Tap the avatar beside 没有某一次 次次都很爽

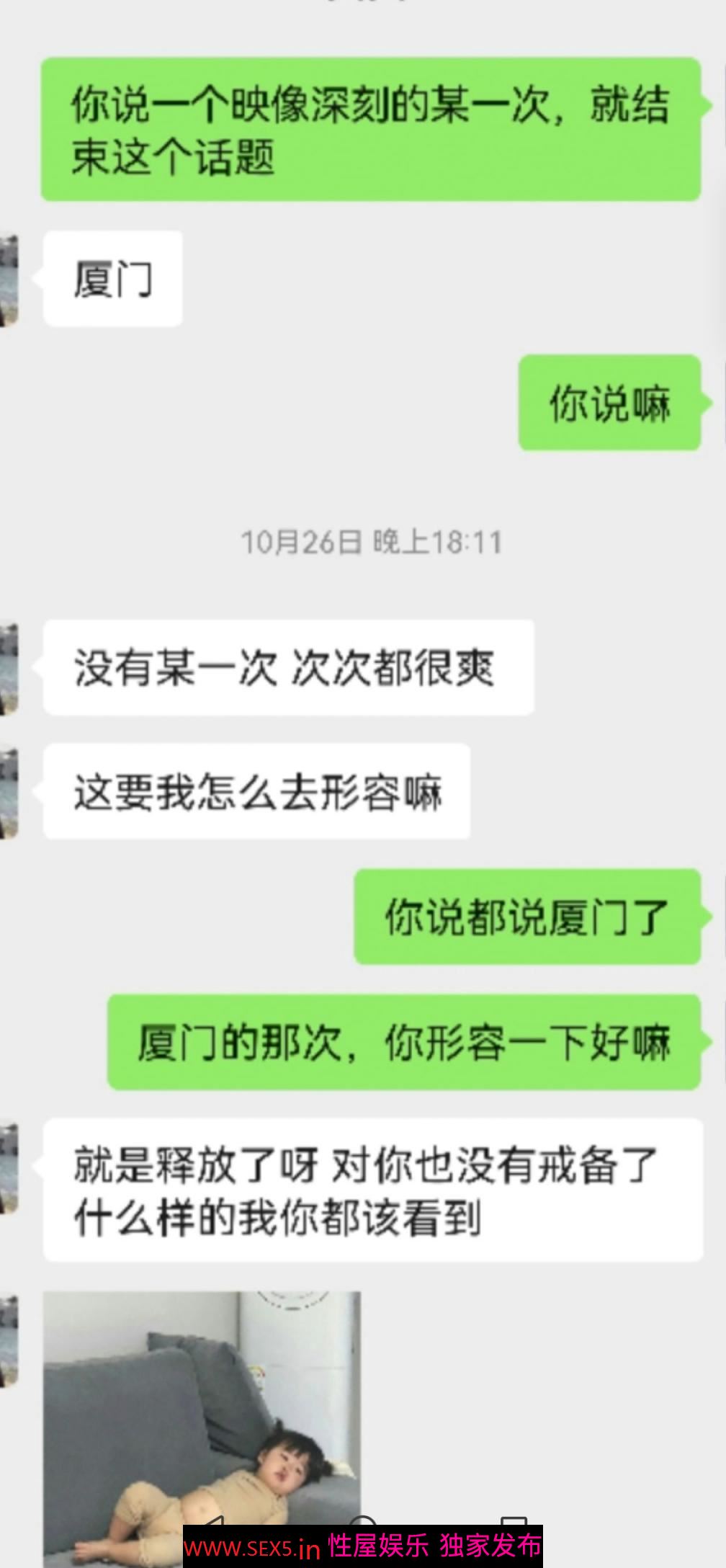click(9, 669)
